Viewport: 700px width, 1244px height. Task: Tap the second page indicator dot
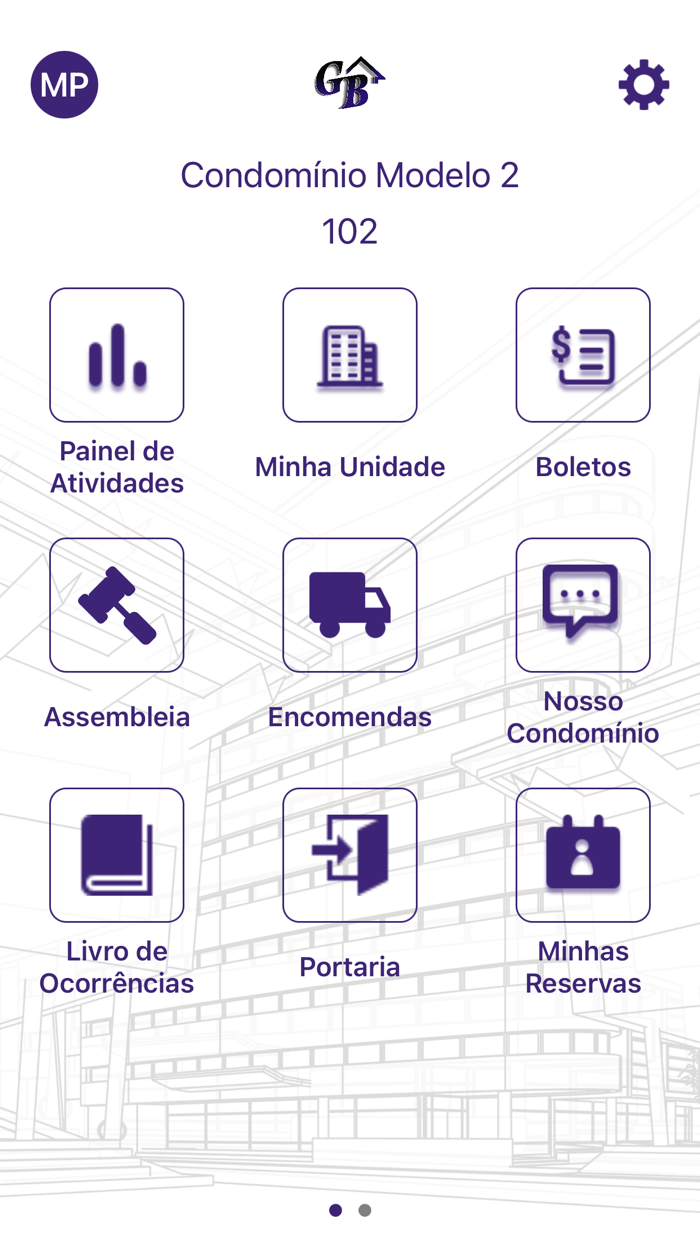365,1210
